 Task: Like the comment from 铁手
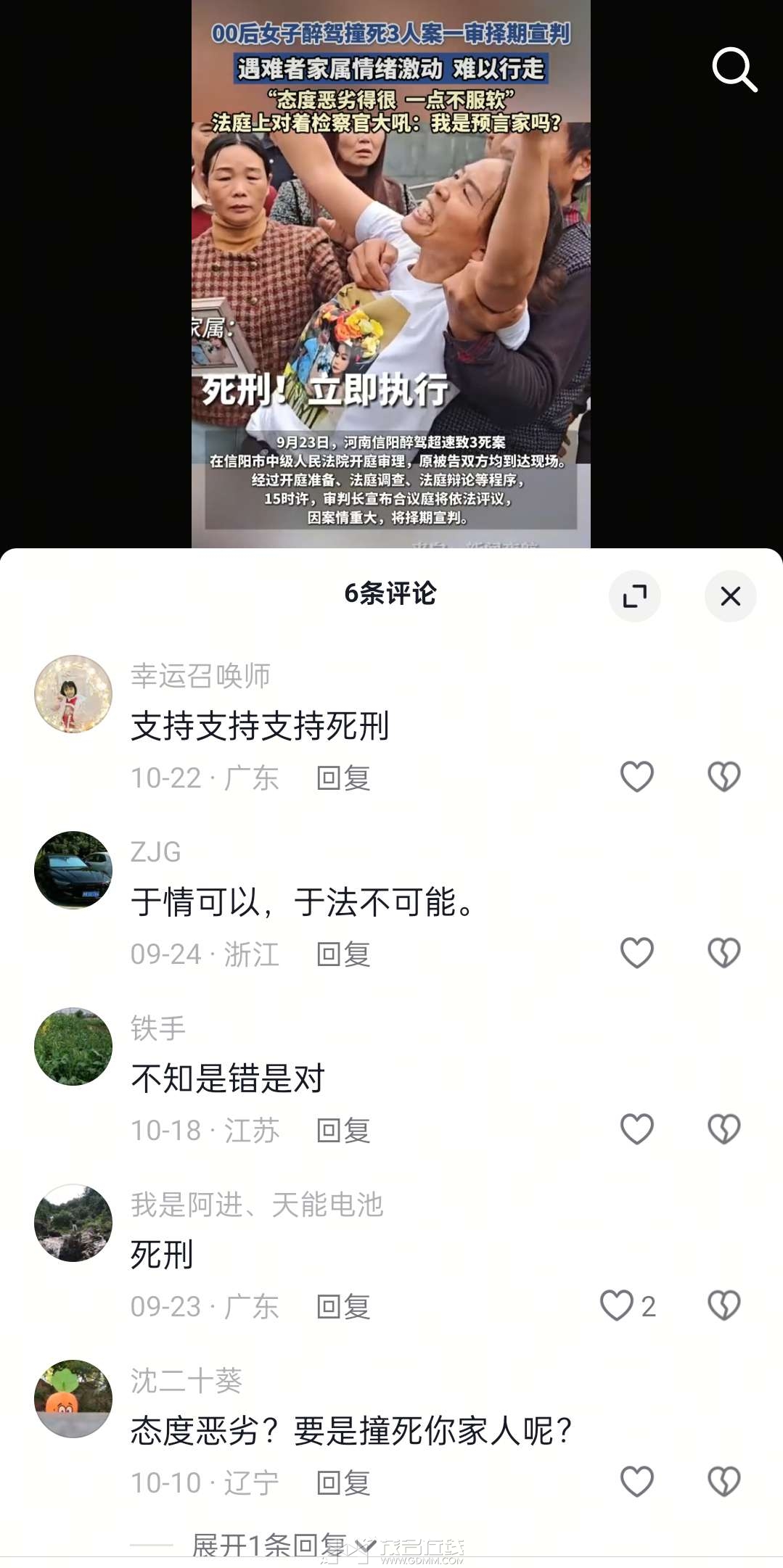[x=636, y=1129]
